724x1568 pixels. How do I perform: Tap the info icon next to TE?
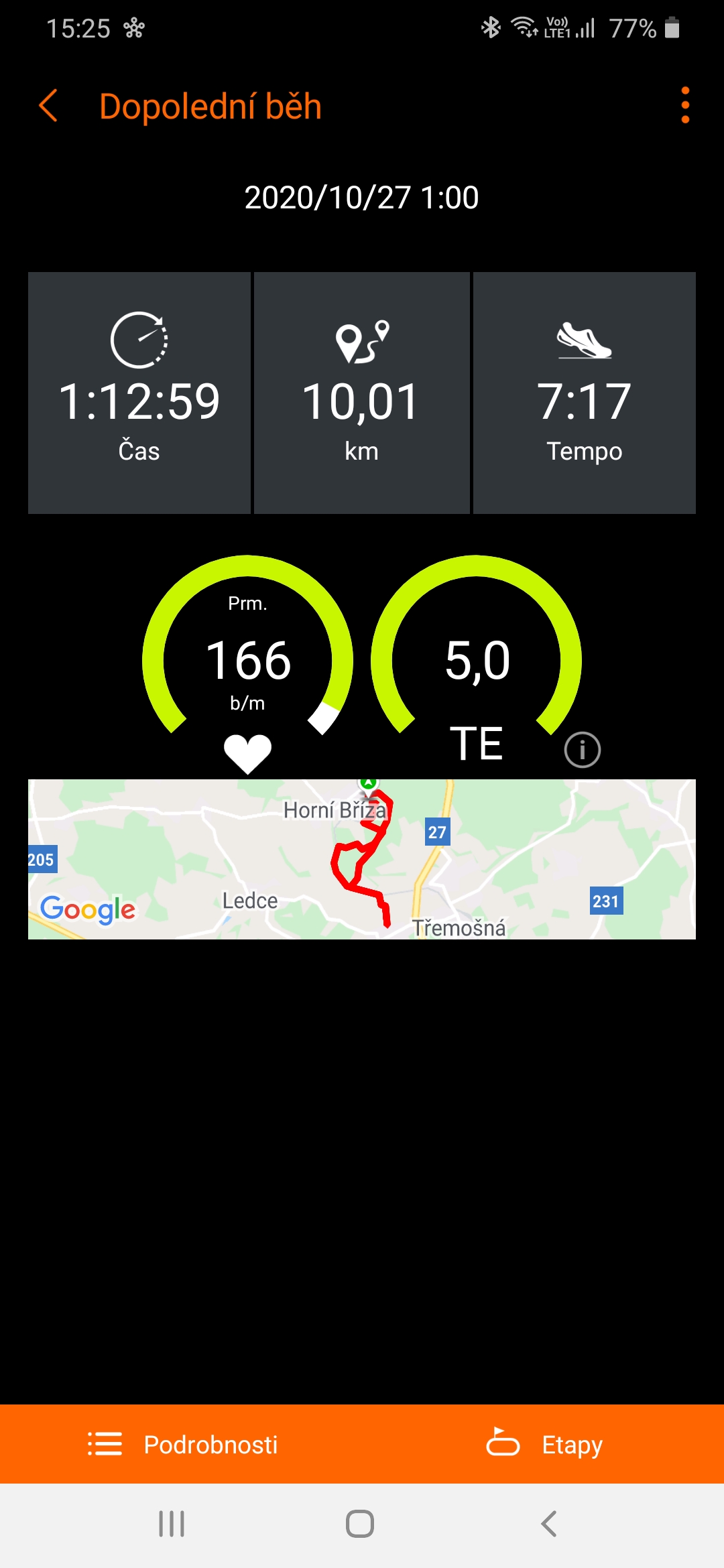click(x=582, y=749)
